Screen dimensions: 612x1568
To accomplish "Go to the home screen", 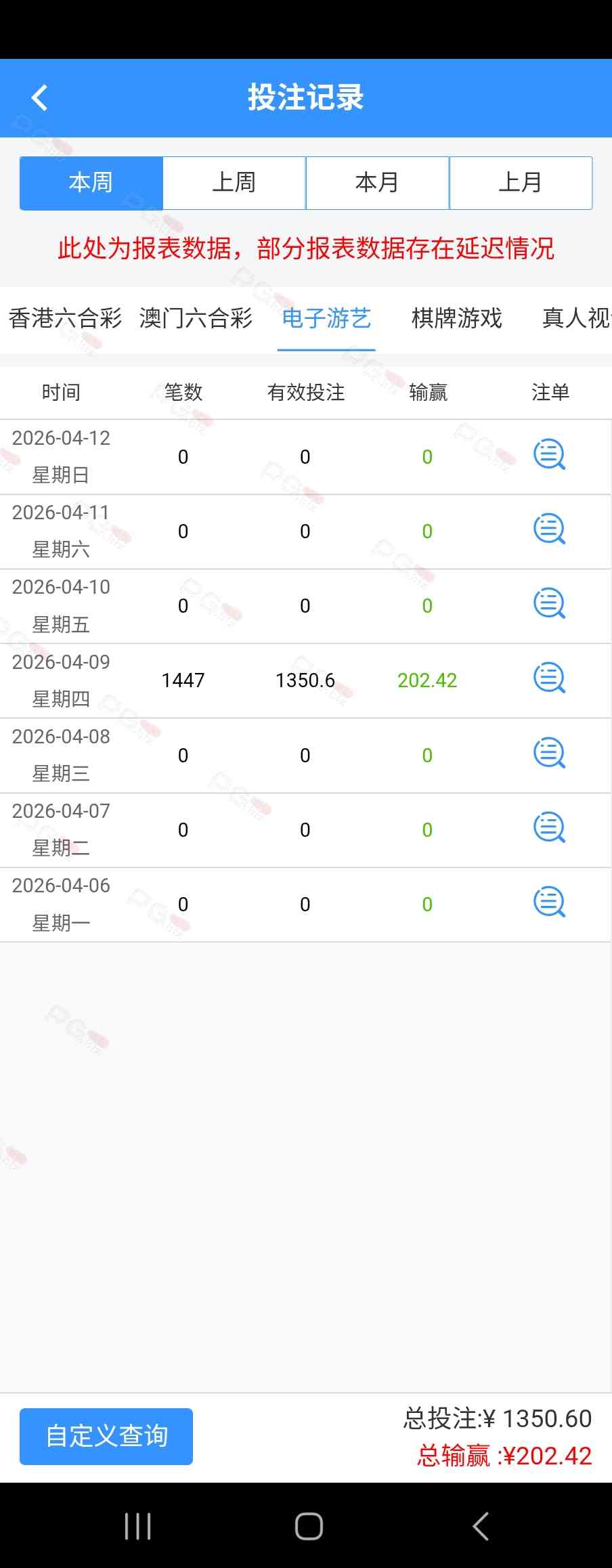I will [309, 1526].
